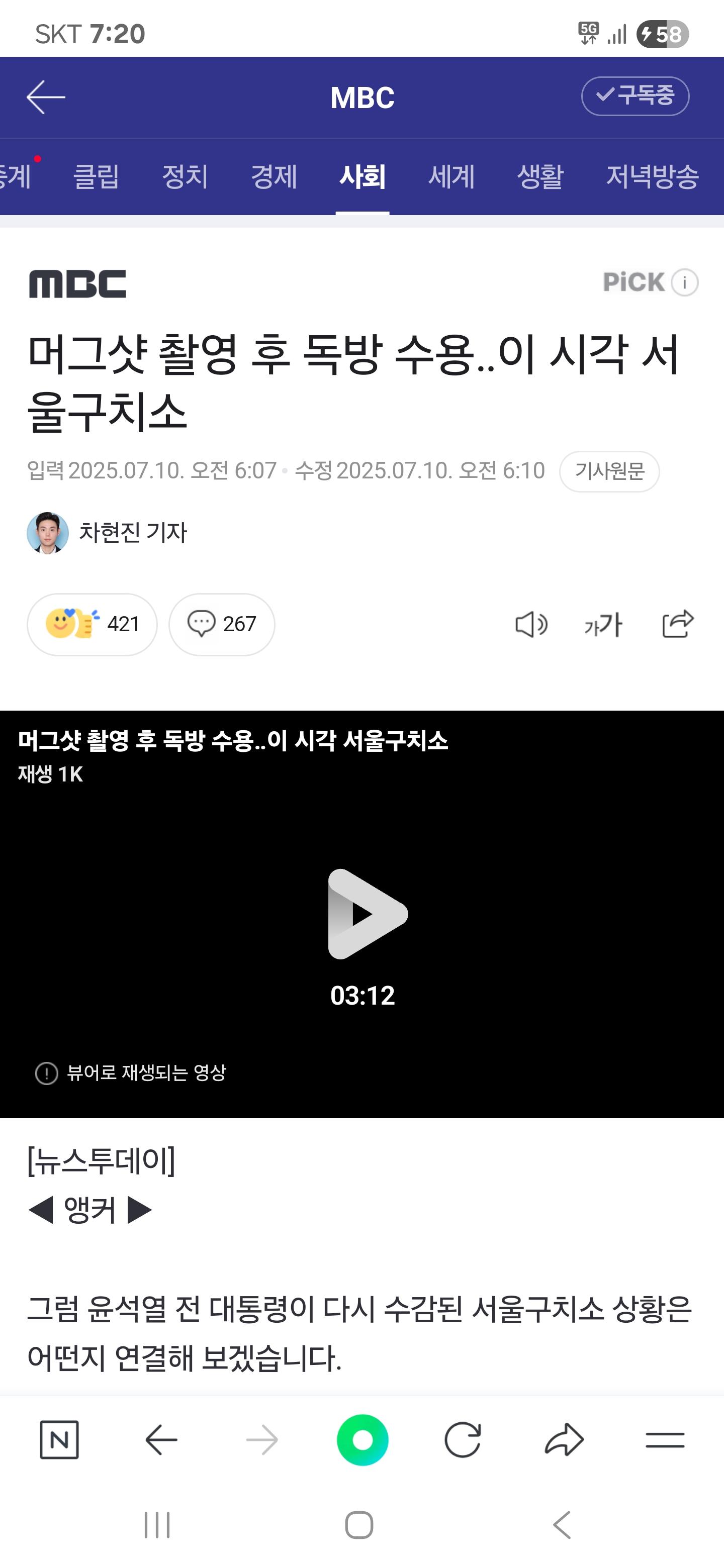Switch to the 클립 tab
The height and width of the screenshot is (1568, 724).
96,177
